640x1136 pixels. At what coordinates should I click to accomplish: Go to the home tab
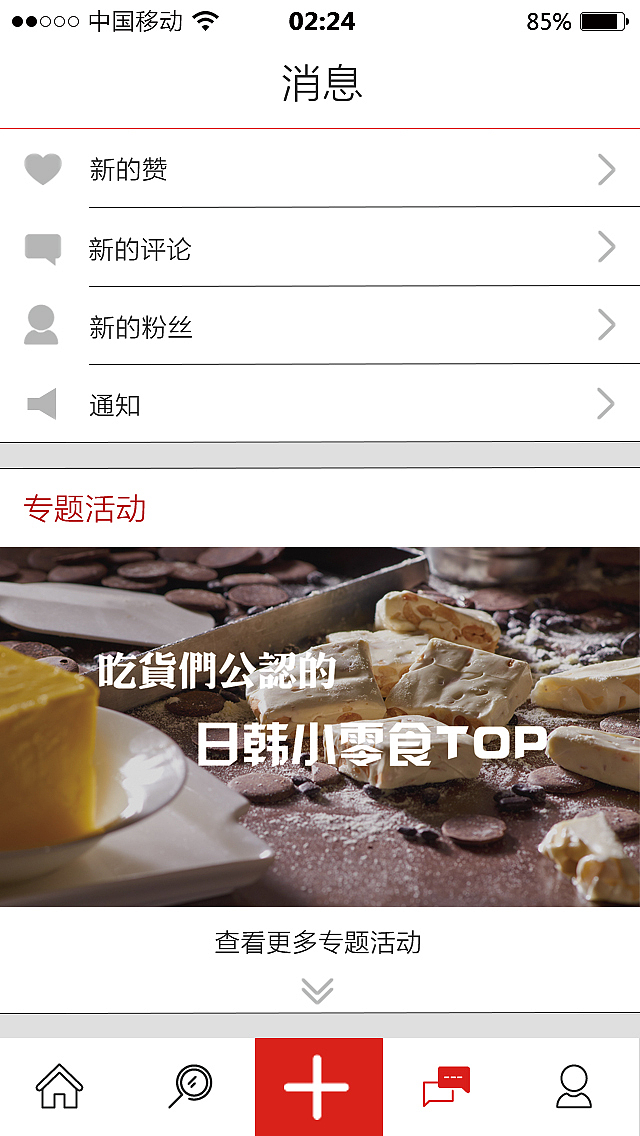(60, 1086)
